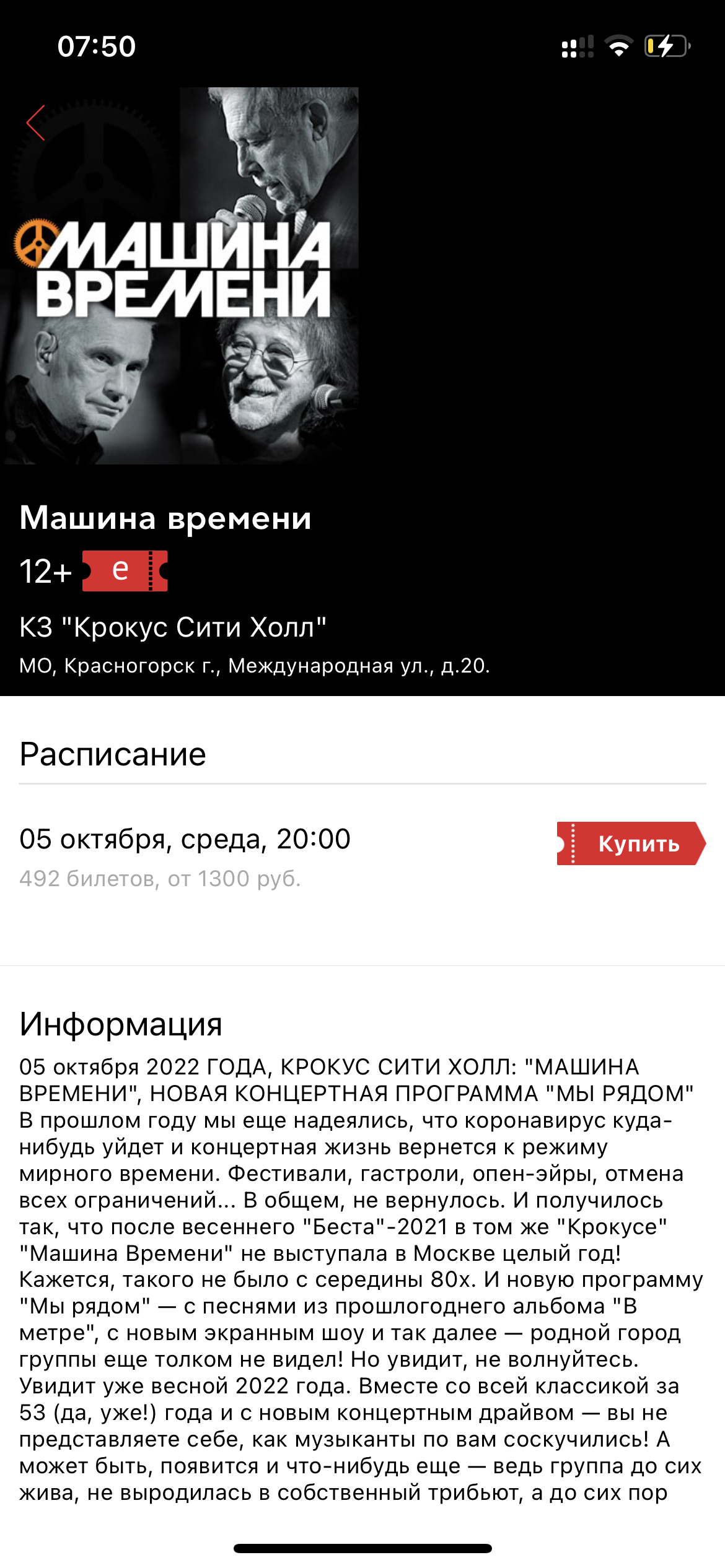
Task: Buy tickets for 05 октября concert
Action: (631, 843)
